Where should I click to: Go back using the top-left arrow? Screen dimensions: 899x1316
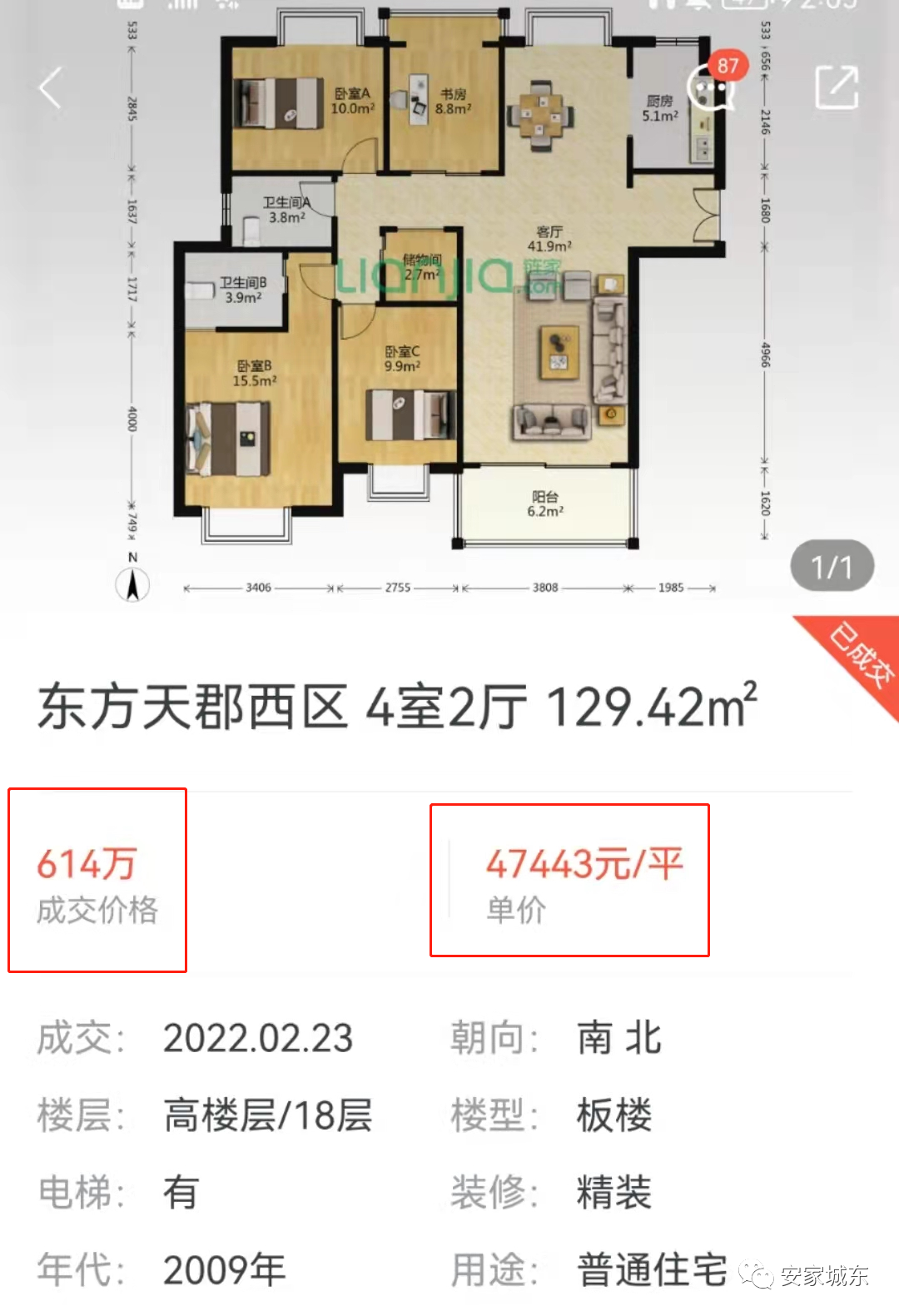[50, 88]
